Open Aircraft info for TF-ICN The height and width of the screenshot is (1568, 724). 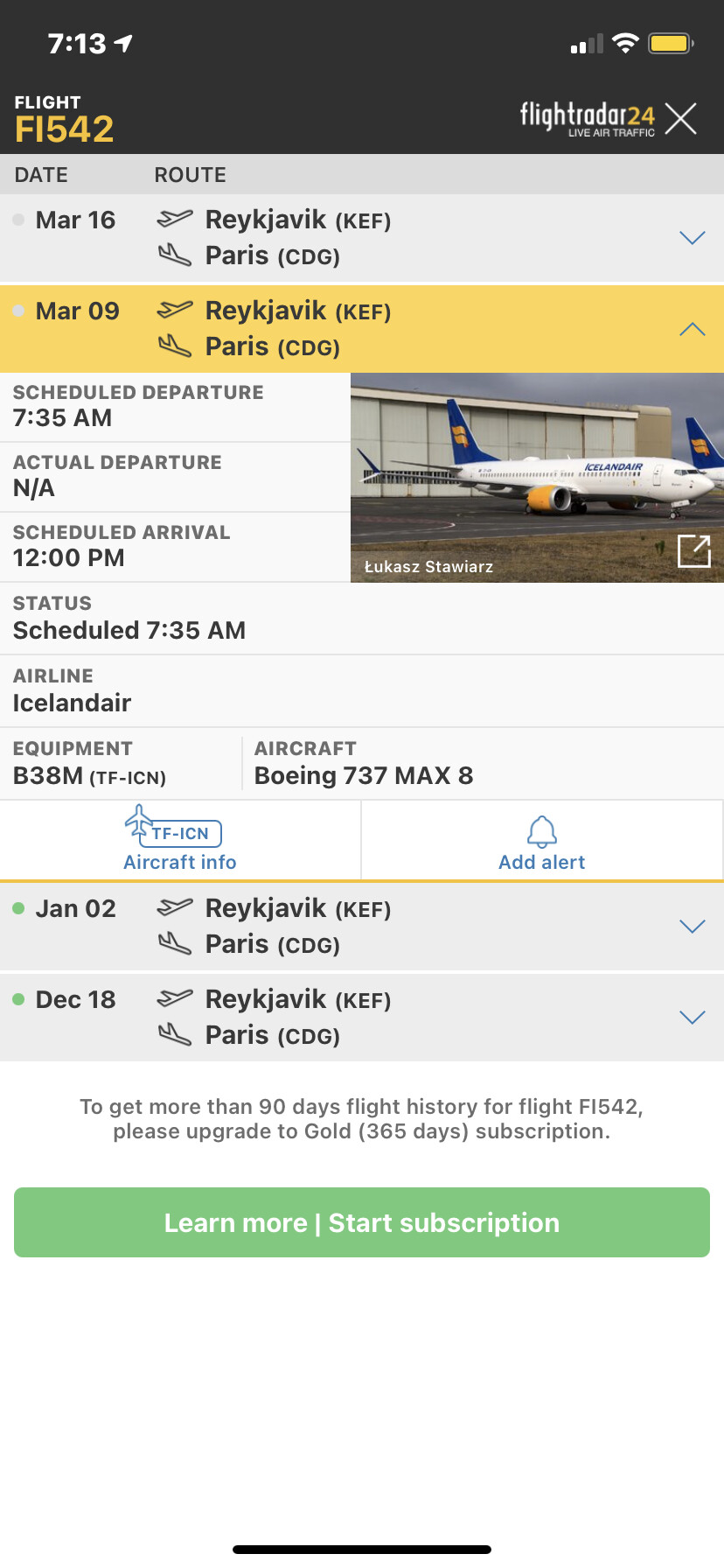[x=180, y=841]
